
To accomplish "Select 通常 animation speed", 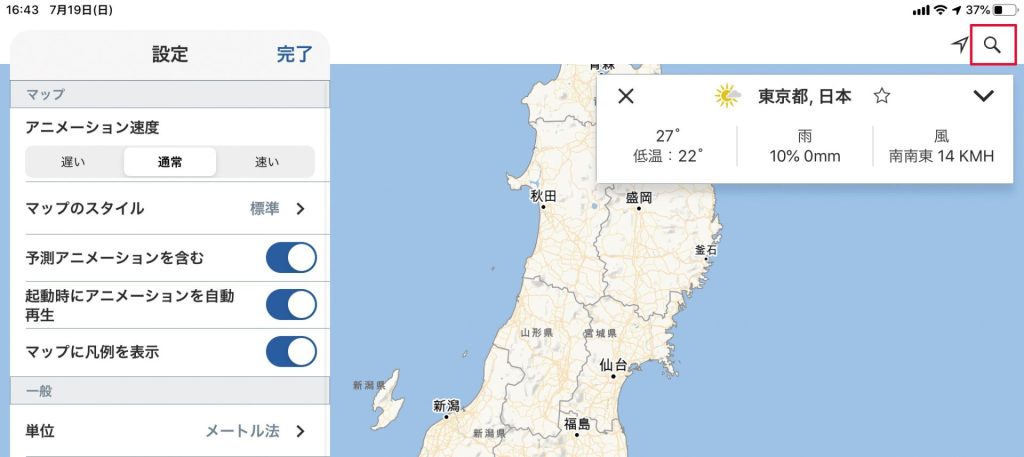I will 170,162.
